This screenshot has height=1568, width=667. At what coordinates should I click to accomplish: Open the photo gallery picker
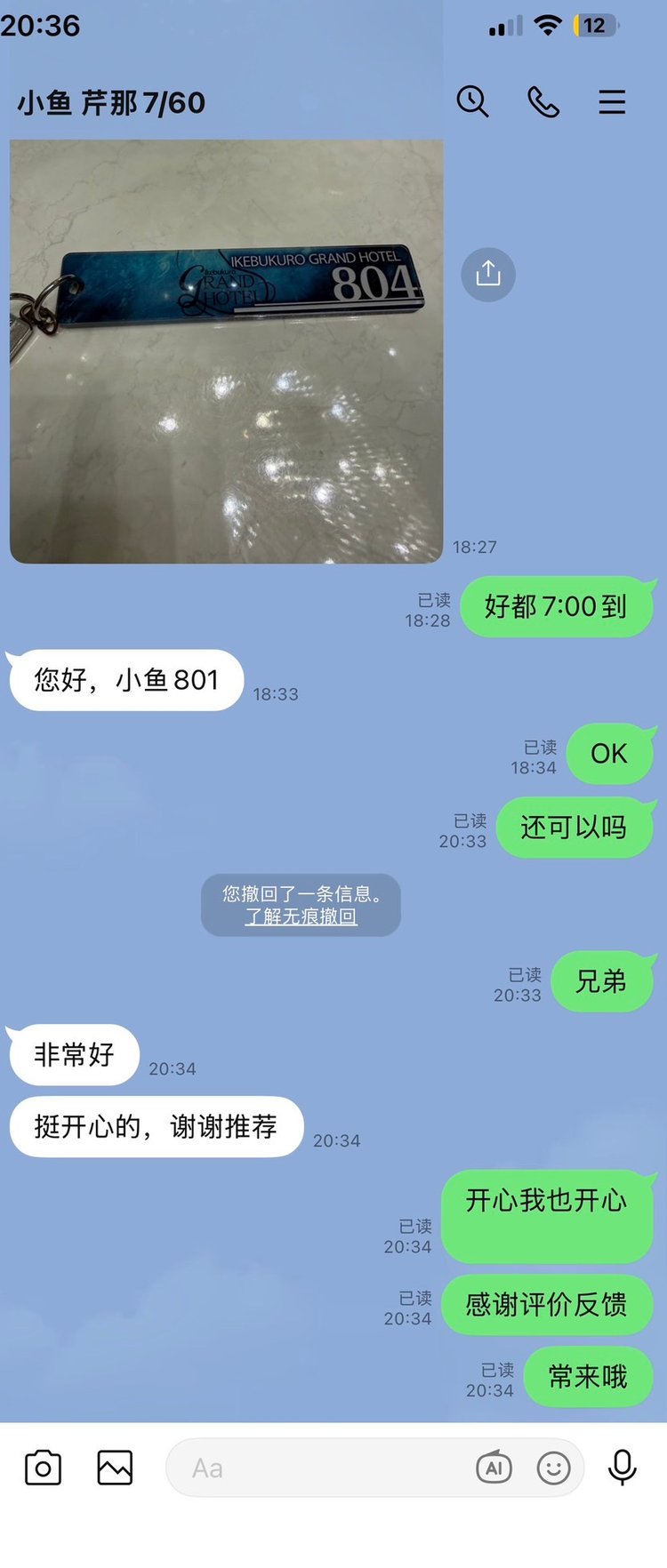(115, 1468)
